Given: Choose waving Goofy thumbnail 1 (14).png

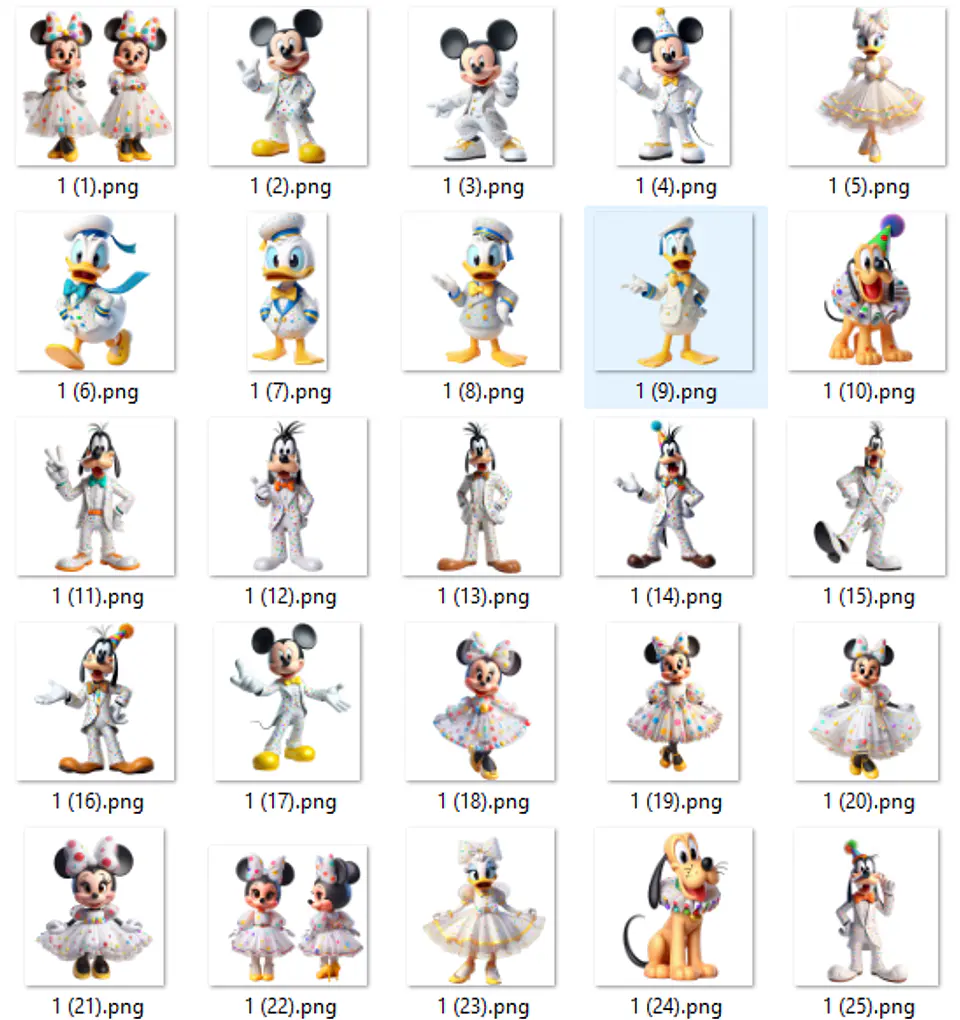Looking at the screenshot, I should tap(673, 495).
